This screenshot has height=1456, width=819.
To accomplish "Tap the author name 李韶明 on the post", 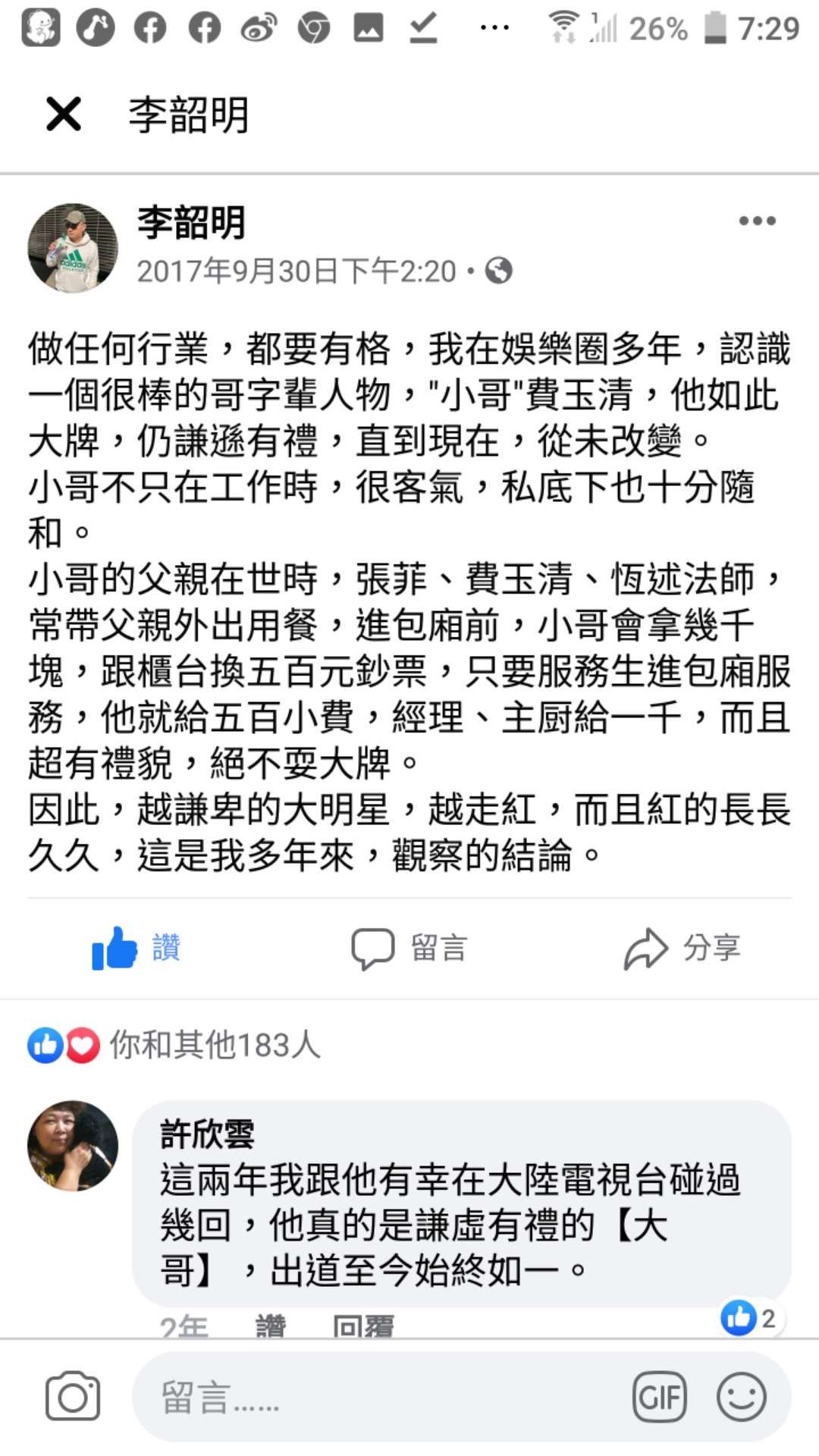I will click(191, 222).
